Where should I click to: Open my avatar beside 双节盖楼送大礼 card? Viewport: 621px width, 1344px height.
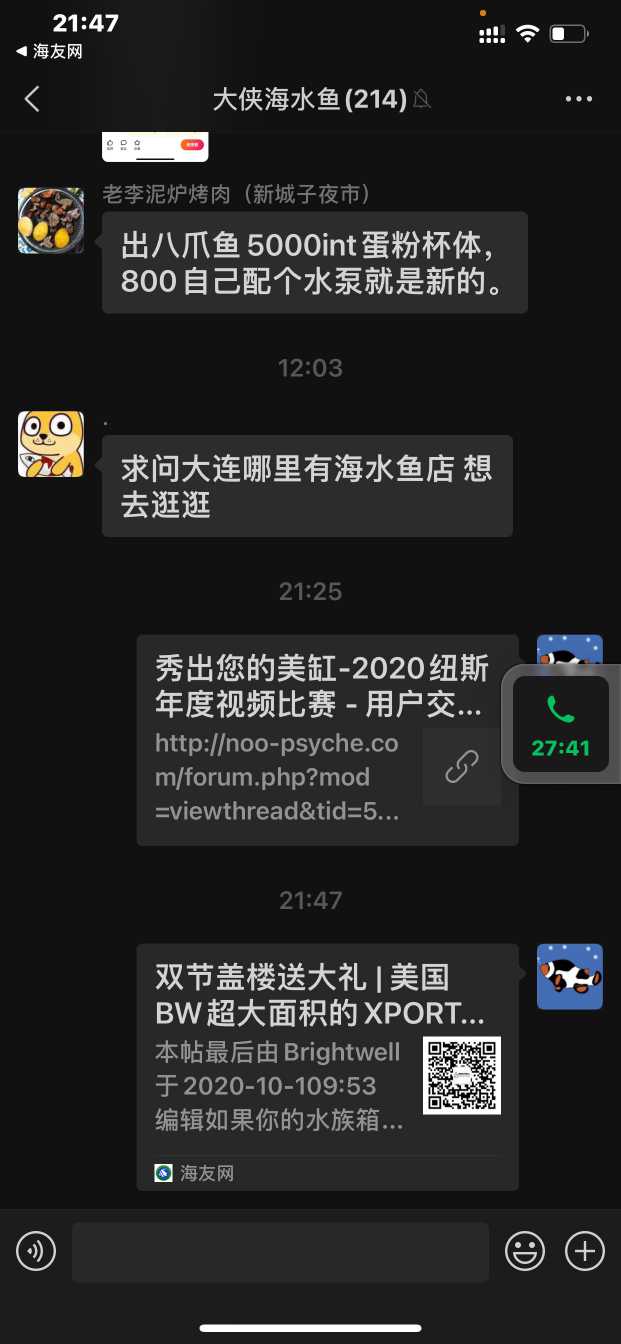point(569,976)
